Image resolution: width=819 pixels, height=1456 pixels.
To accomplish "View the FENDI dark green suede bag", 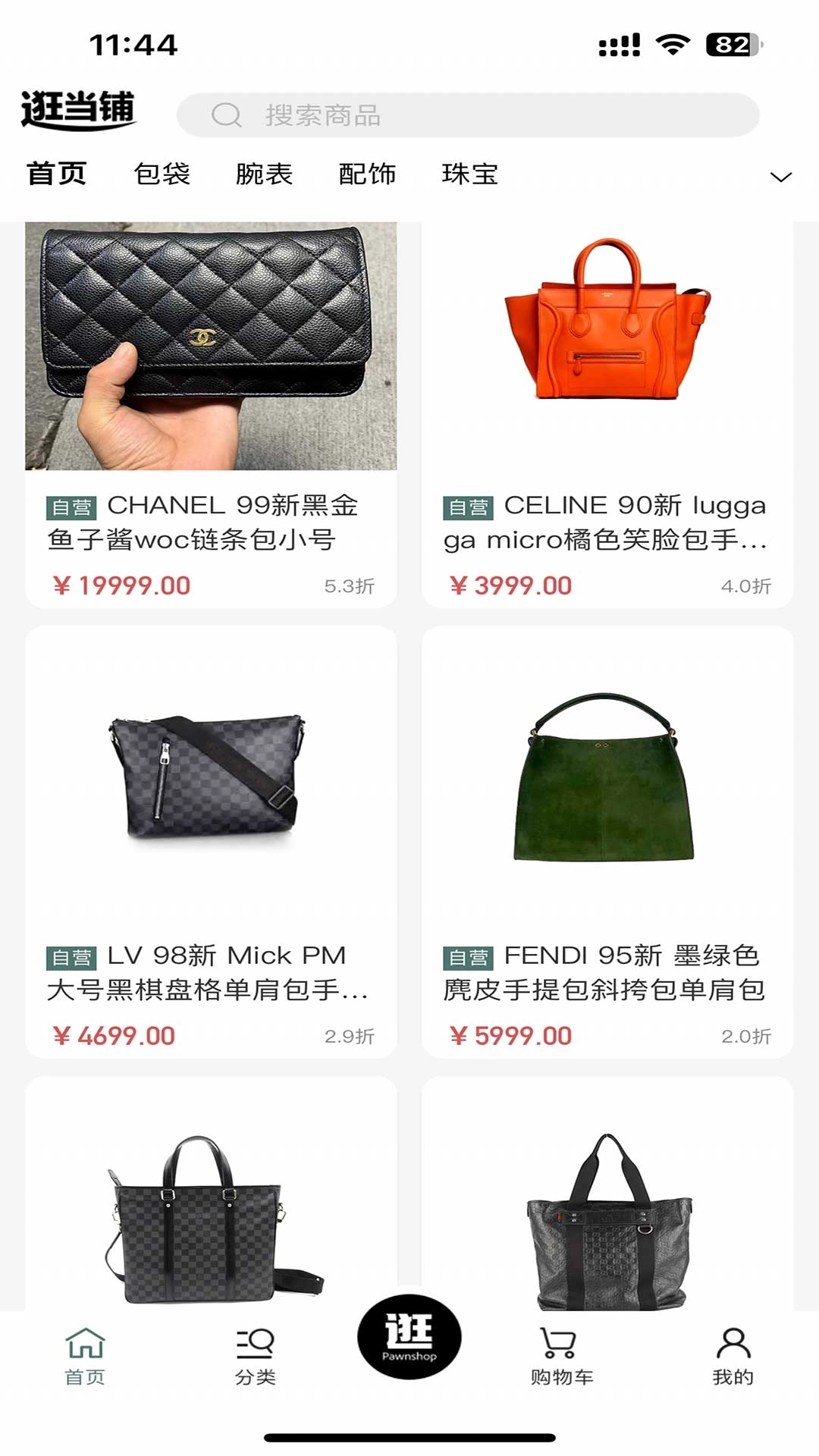I will coord(607,842).
